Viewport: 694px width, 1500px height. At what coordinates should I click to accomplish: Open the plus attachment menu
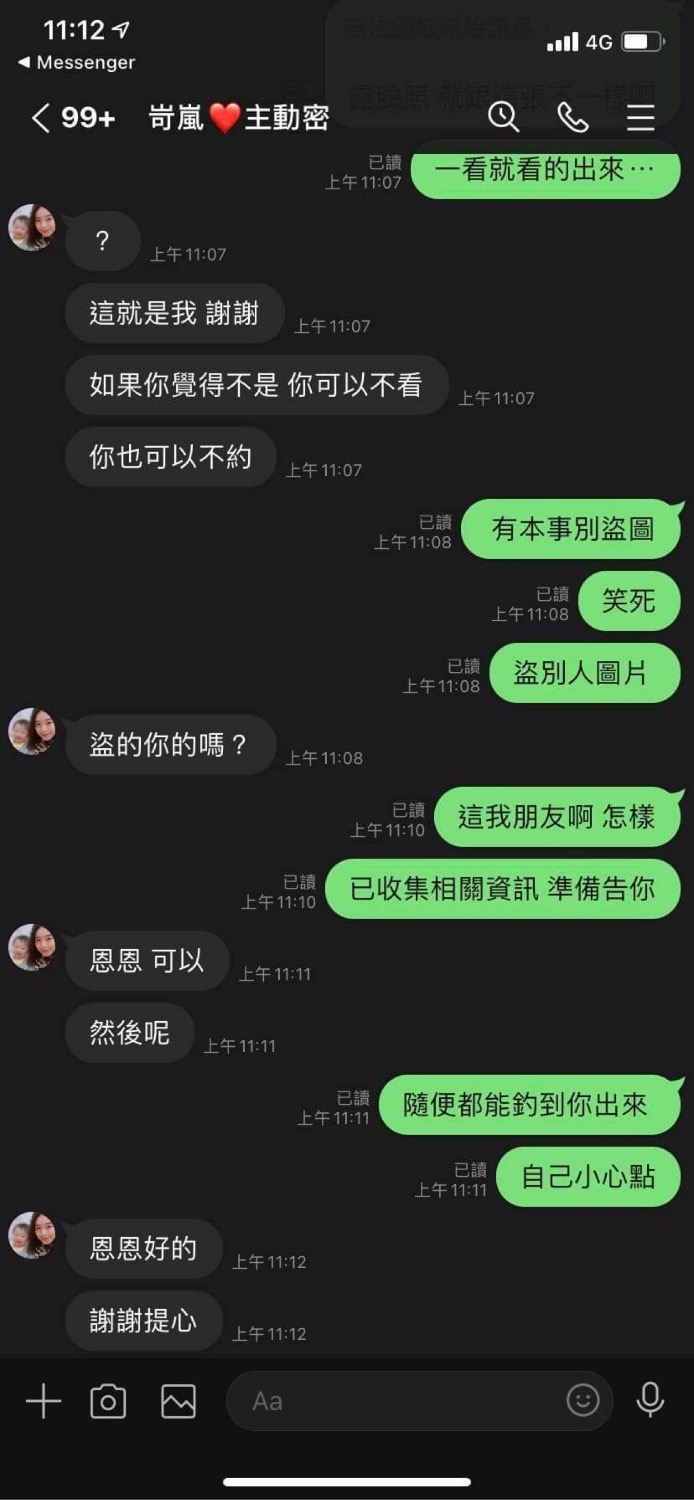(43, 1402)
